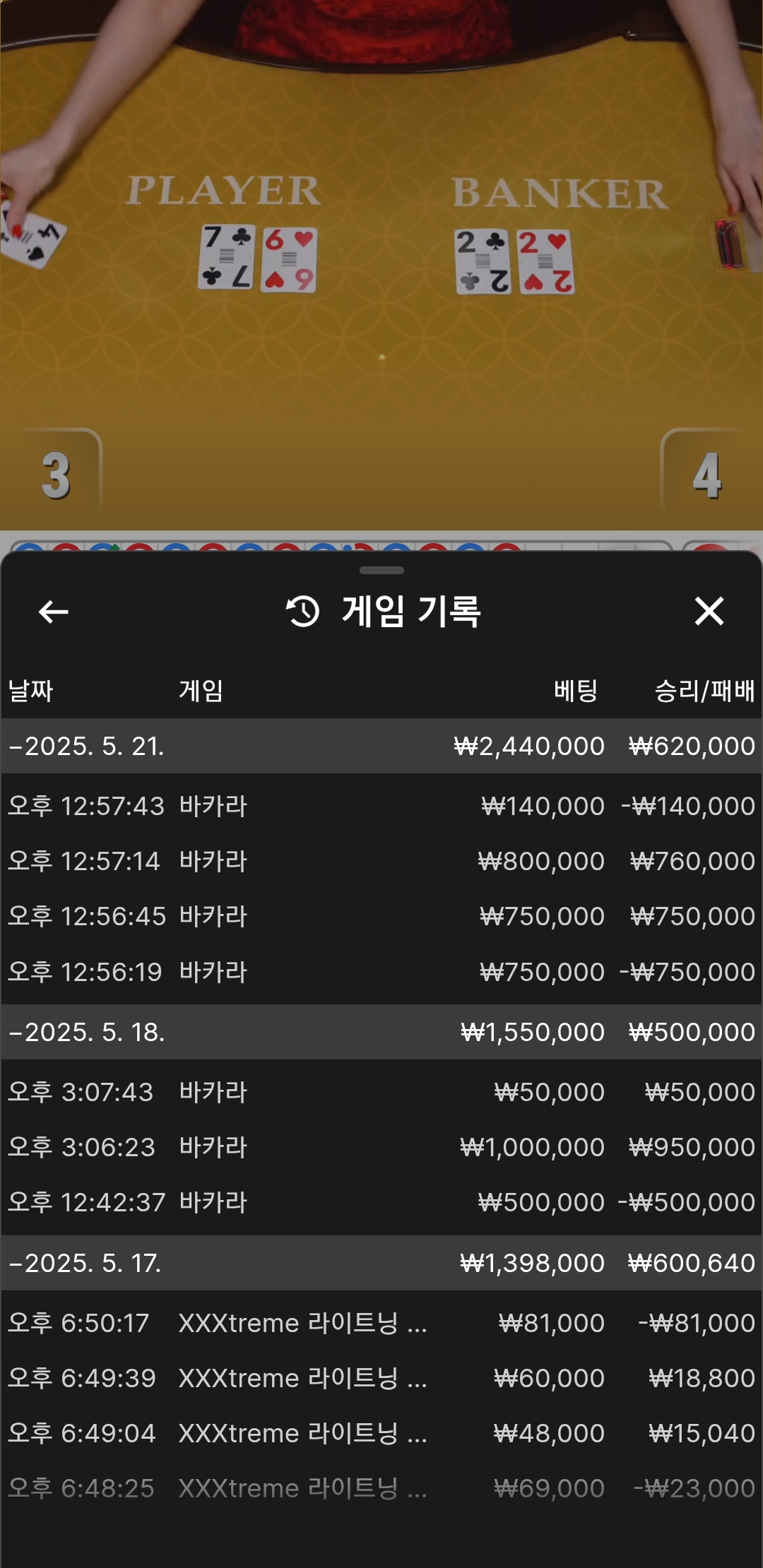
Task: Collapse the 2025. 5. 21. date group
Action: (381, 746)
